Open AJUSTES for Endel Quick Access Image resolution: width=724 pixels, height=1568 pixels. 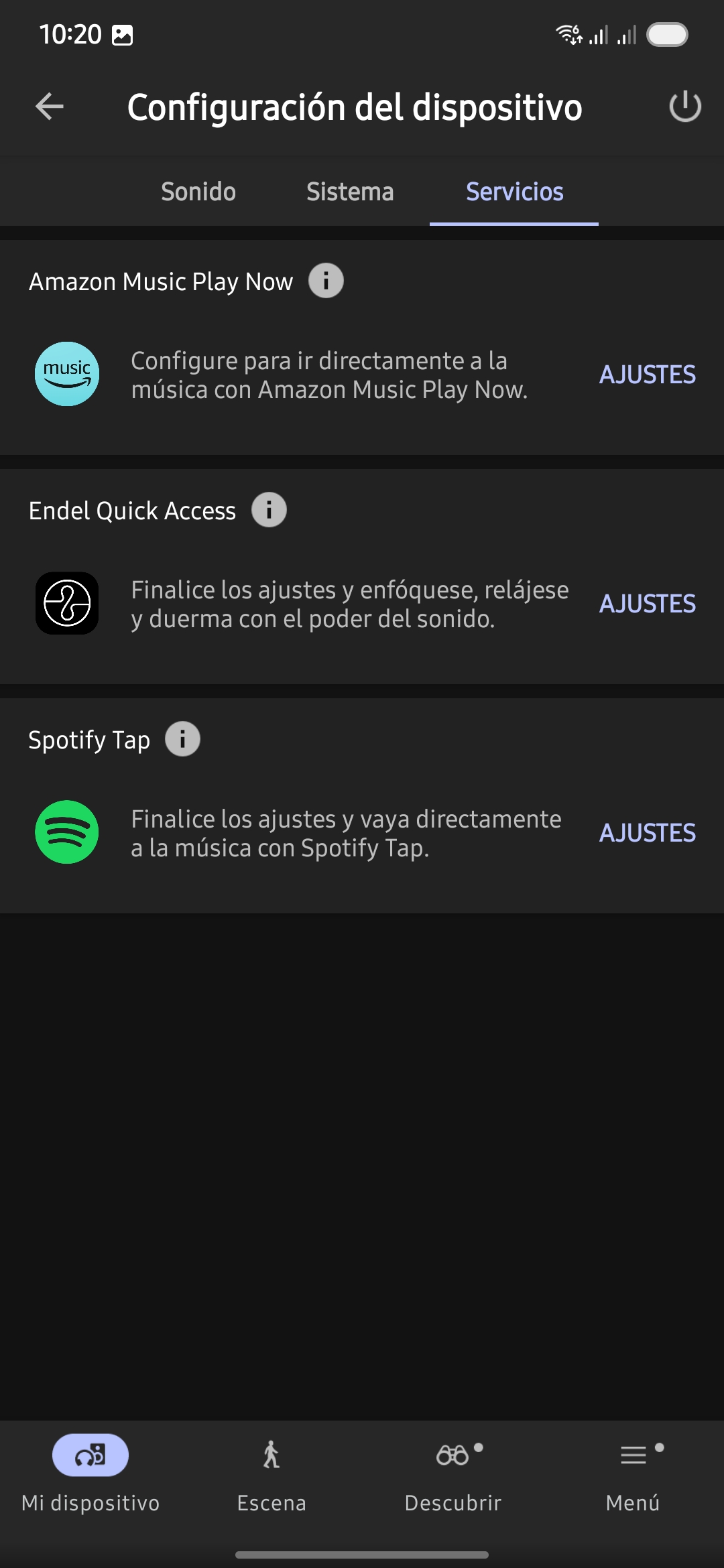(x=648, y=604)
